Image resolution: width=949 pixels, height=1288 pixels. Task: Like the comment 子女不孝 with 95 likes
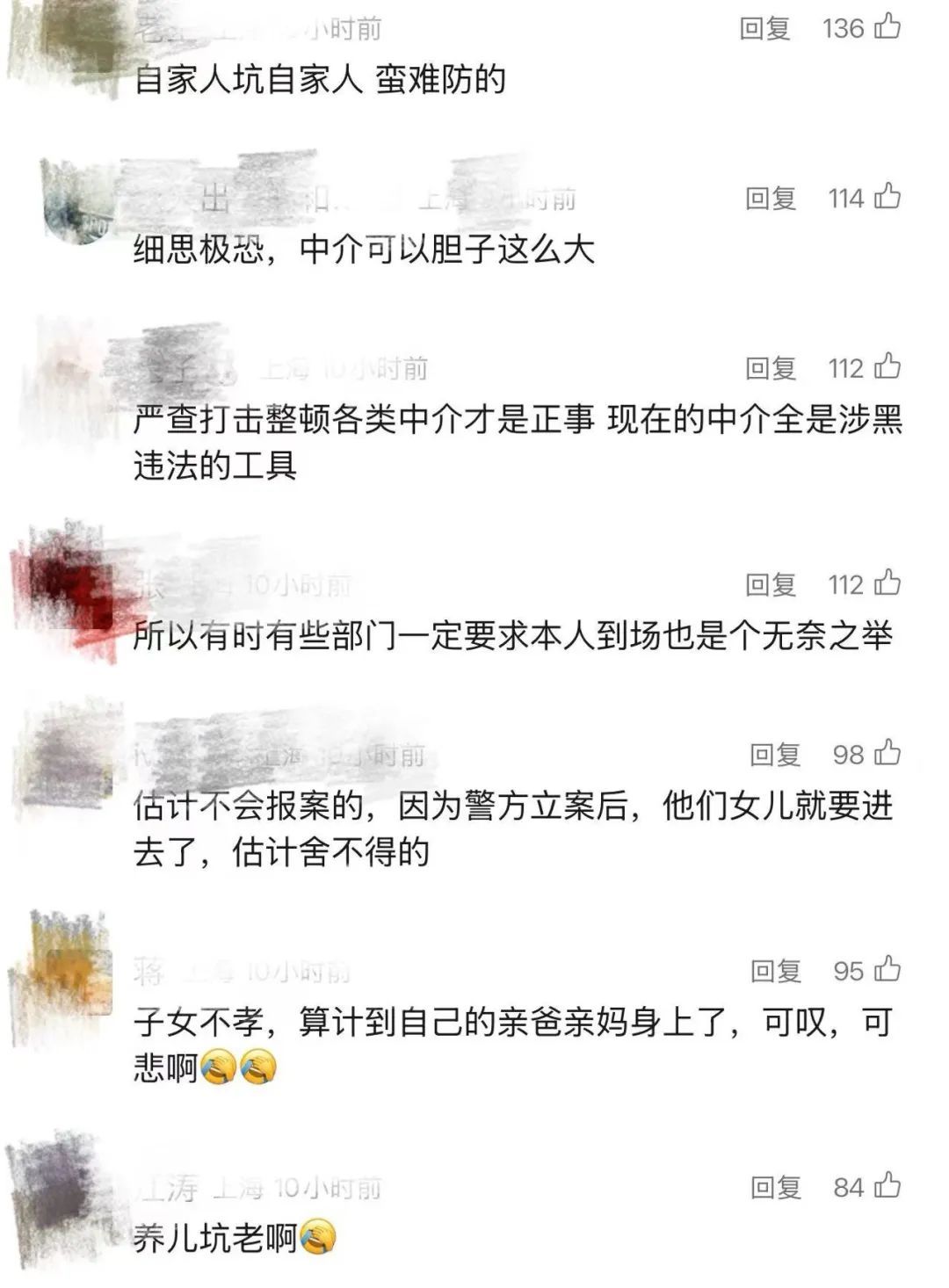click(887, 970)
